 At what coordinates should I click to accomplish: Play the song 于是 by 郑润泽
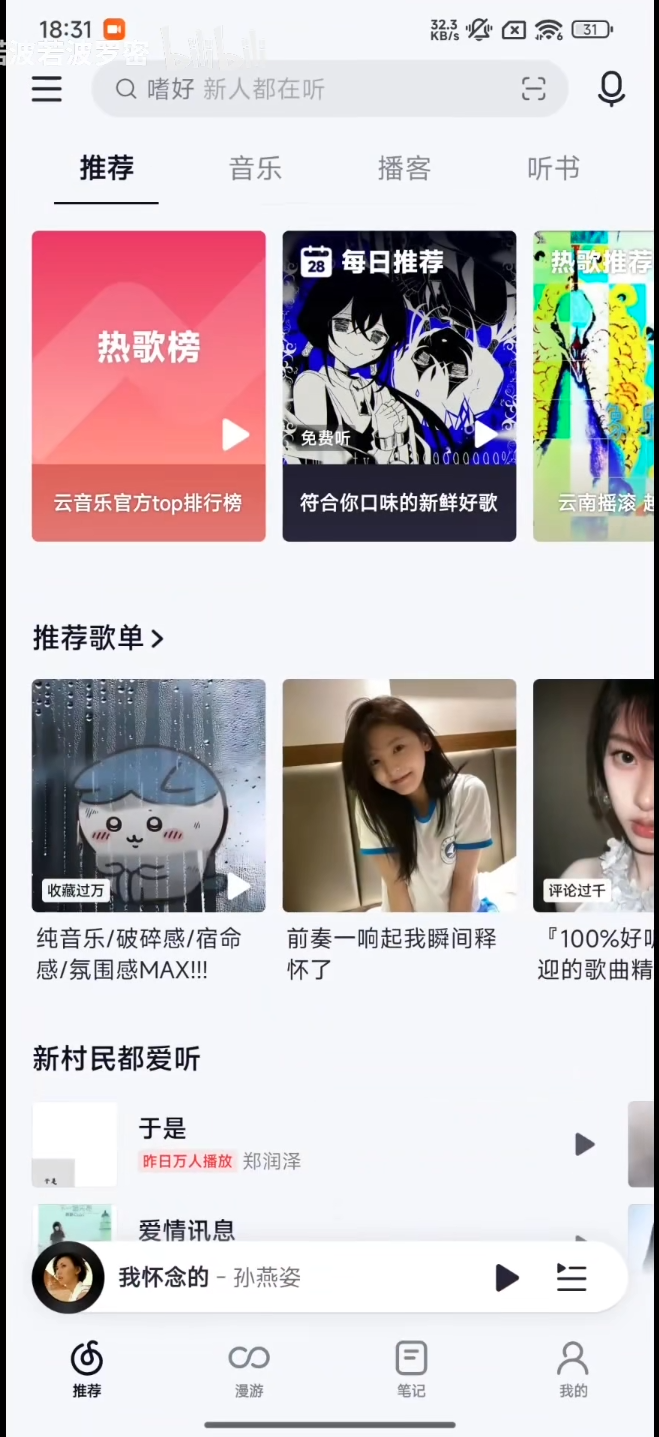tap(585, 1144)
